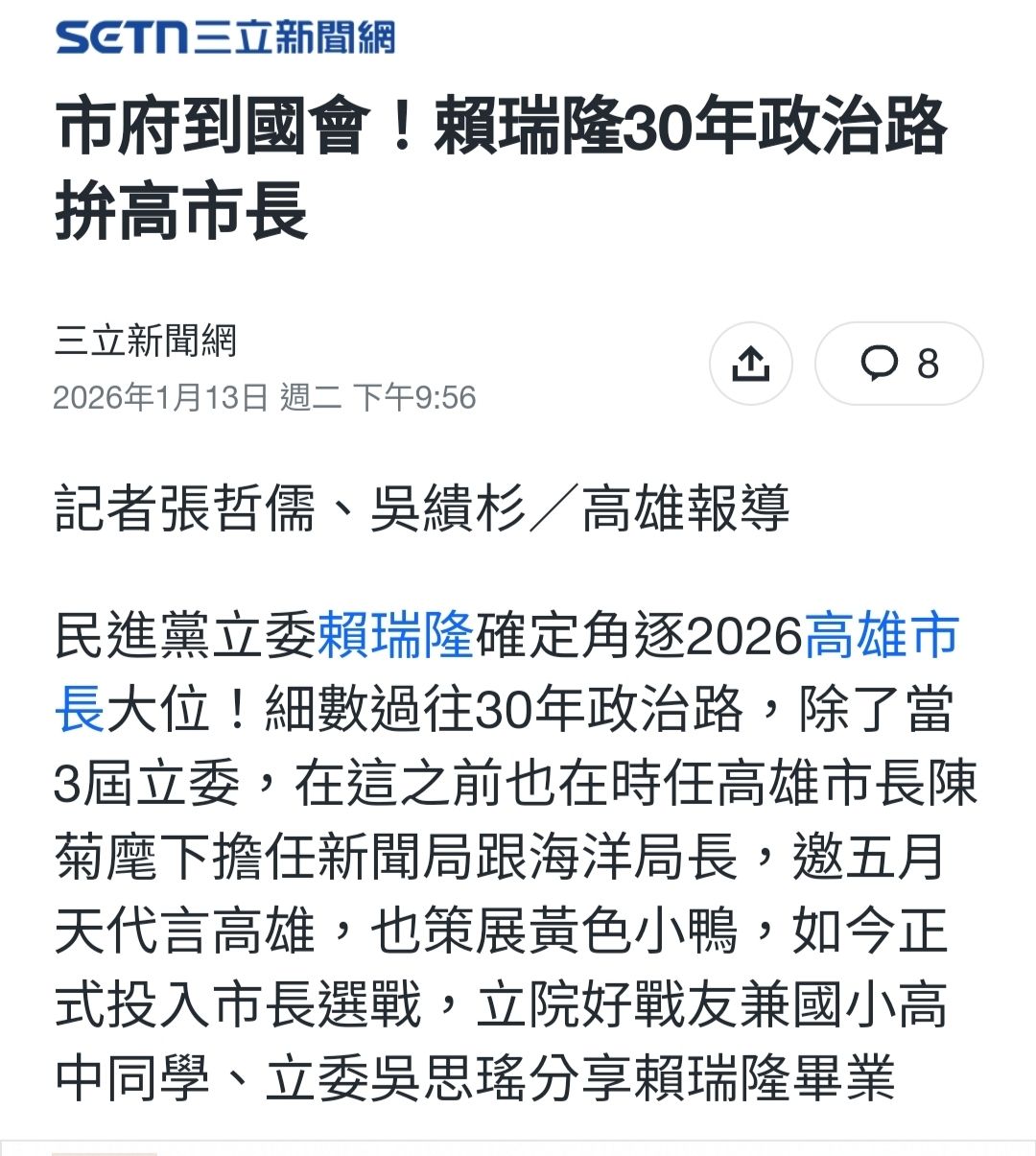Open the 高雄市長 link
Image resolution: width=1036 pixels, height=1156 pixels.
pos(882,636)
